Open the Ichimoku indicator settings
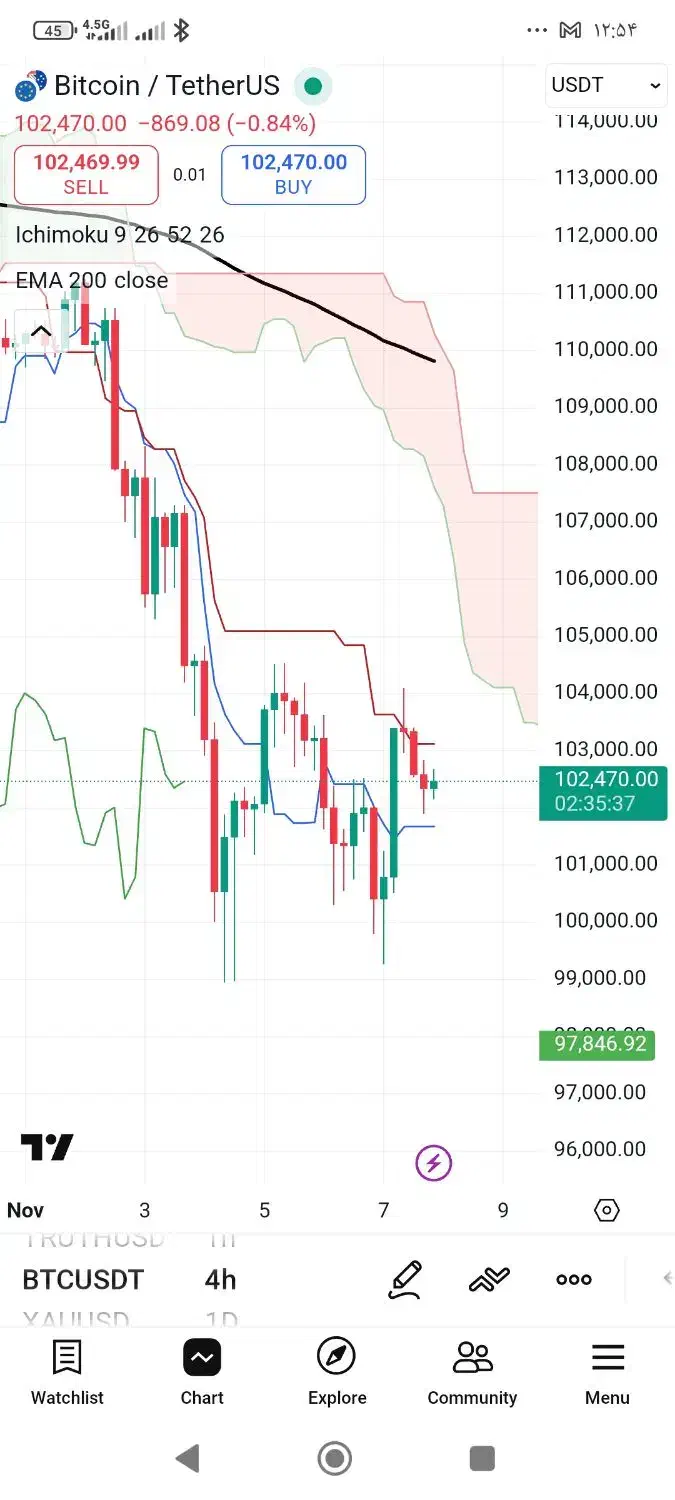The width and height of the screenshot is (675, 1500). [x=120, y=235]
